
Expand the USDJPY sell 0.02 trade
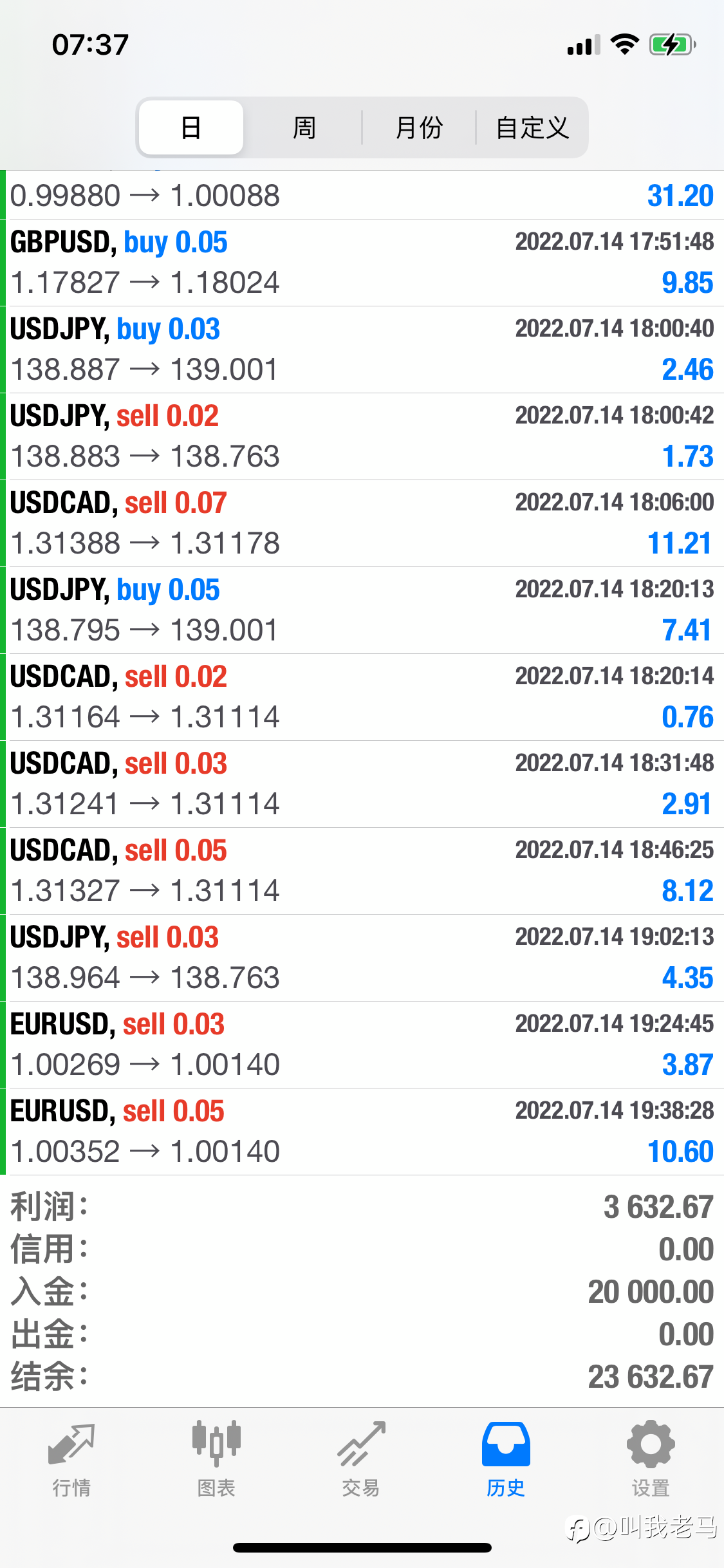coord(362,436)
